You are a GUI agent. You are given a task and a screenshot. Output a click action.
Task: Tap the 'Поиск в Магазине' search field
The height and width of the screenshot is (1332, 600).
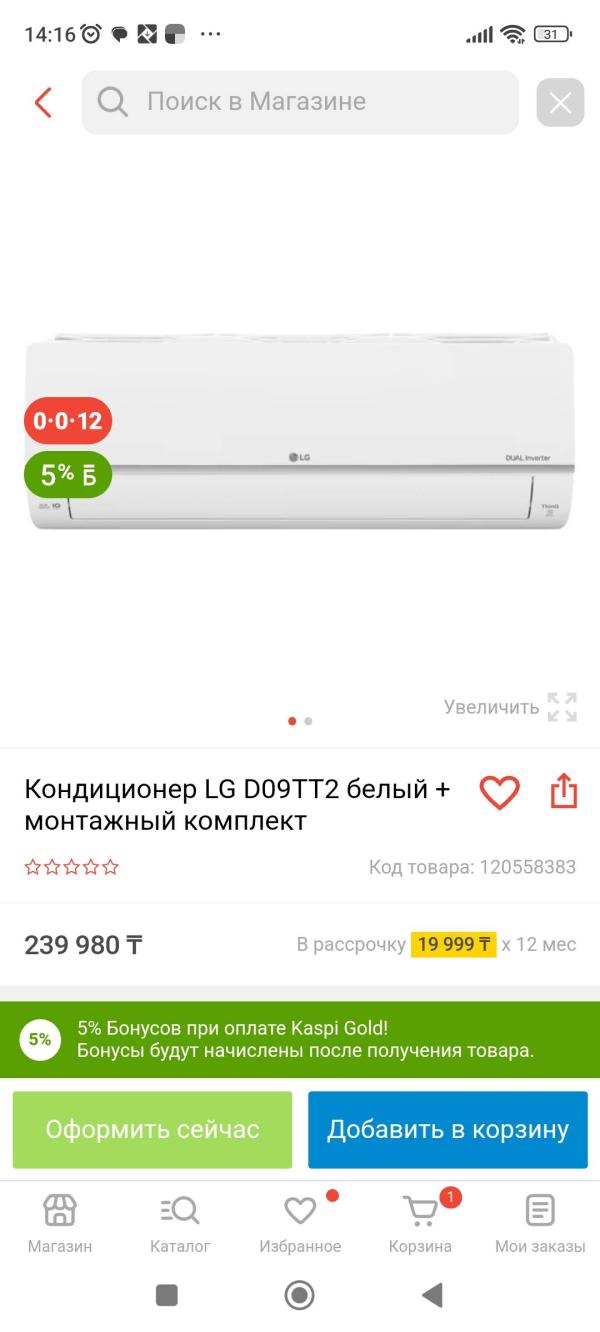300,102
